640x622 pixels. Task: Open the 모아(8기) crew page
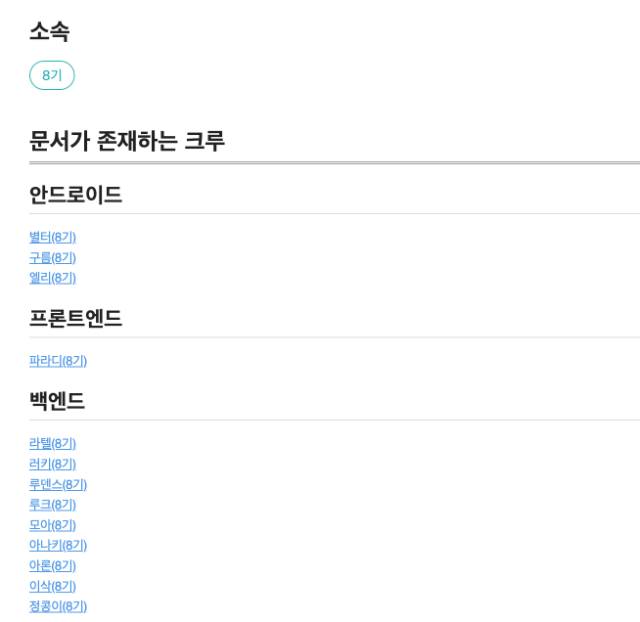tap(52, 525)
